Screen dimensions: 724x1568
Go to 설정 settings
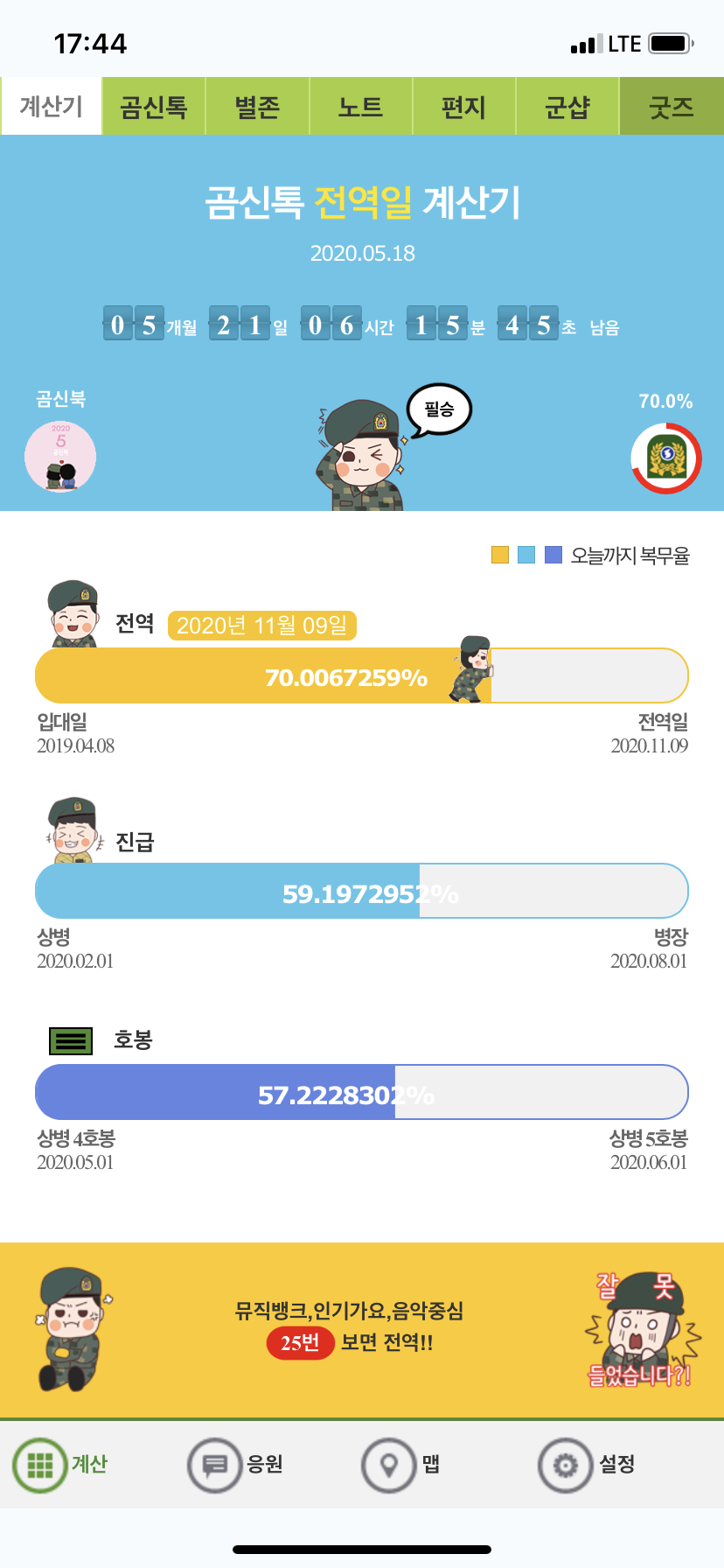click(x=587, y=1464)
